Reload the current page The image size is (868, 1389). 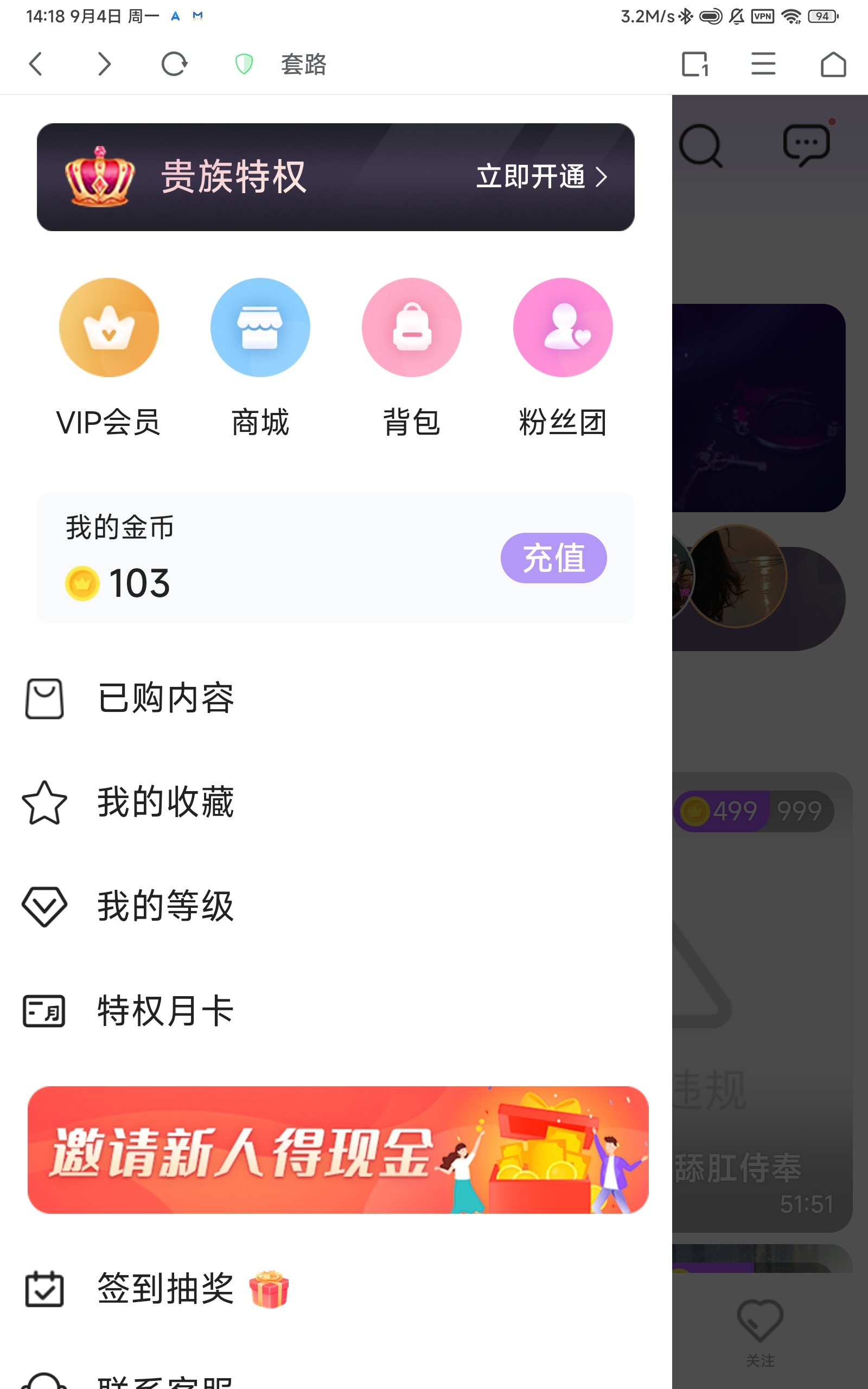pyautogui.click(x=174, y=63)
